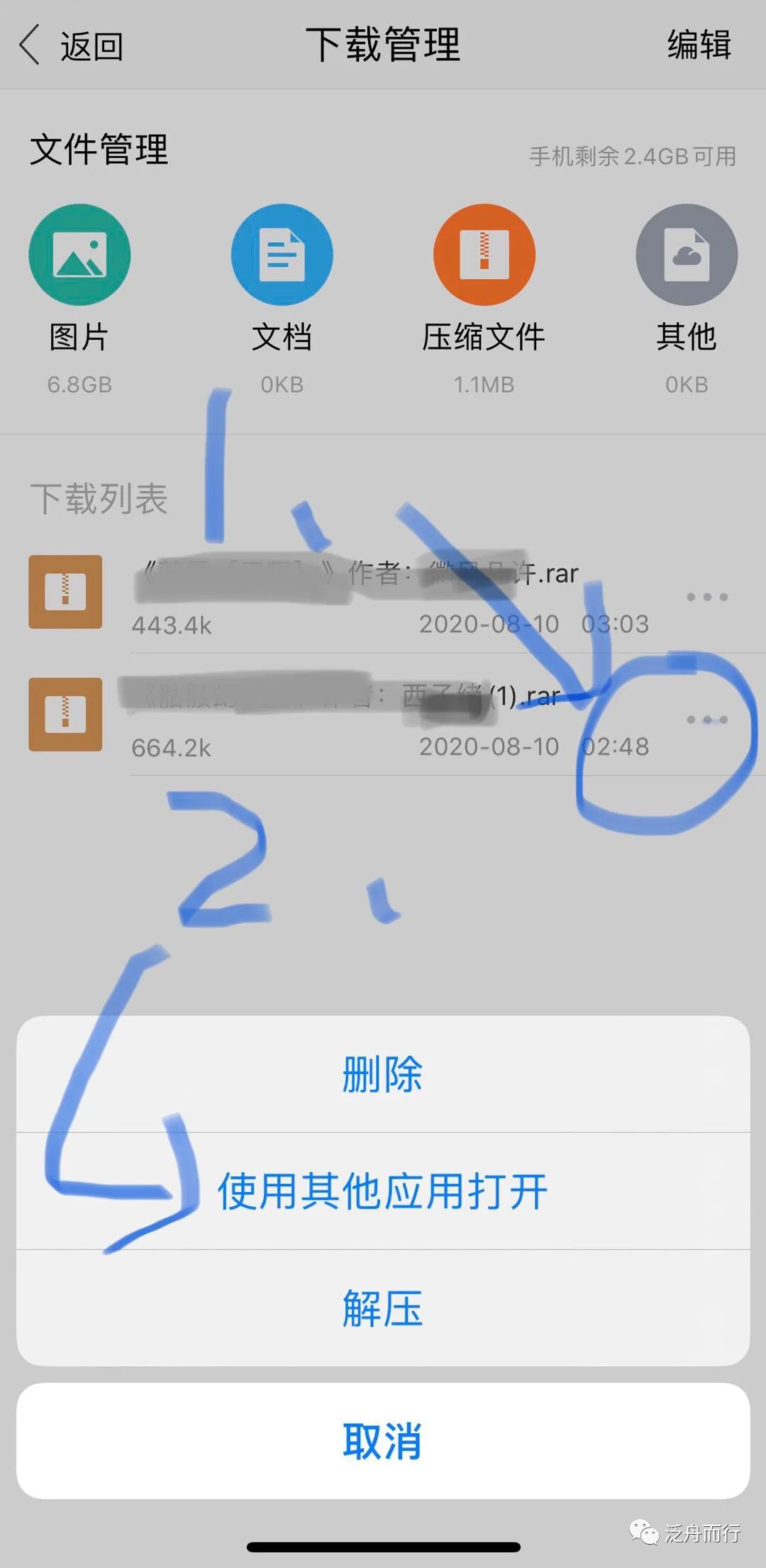Open the 图片 (Pictures) category icon
This screenshot has height=1568, width=766.
[80, 255]
